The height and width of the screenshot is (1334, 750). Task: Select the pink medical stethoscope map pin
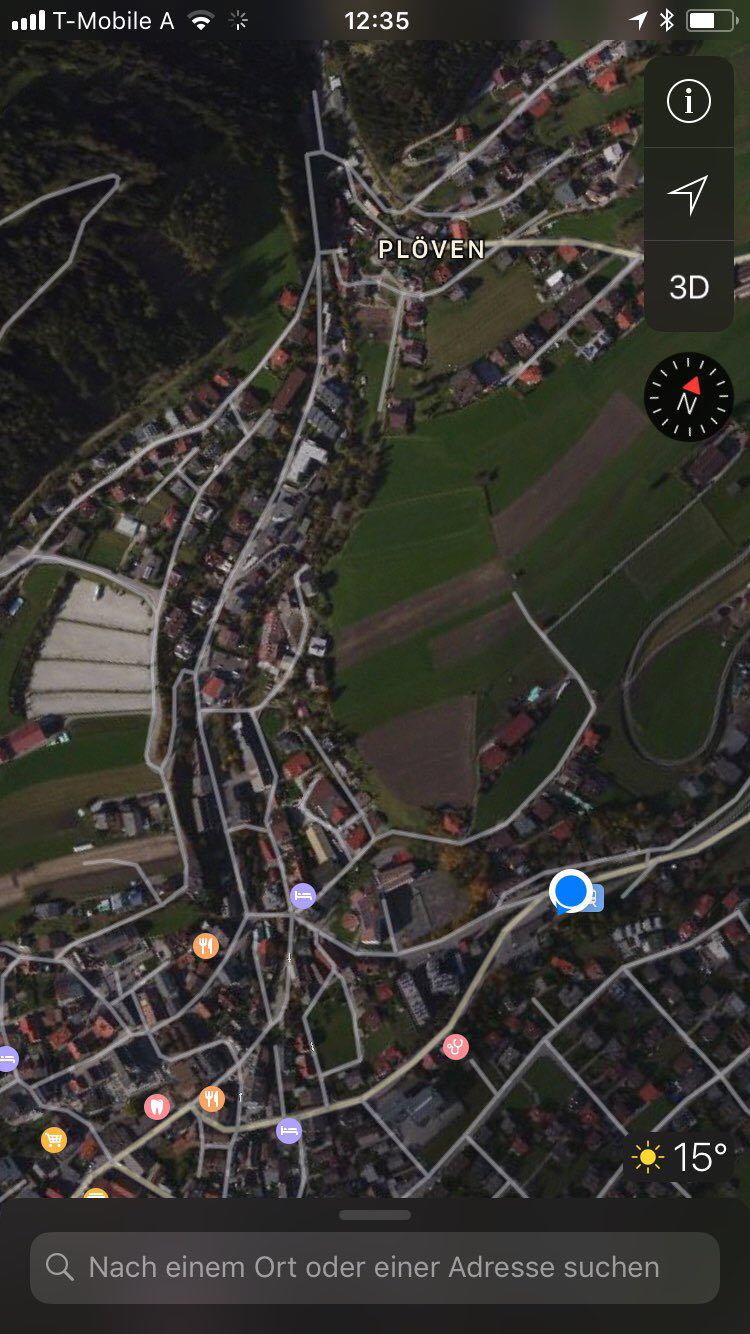click(x=456, y=1047)
